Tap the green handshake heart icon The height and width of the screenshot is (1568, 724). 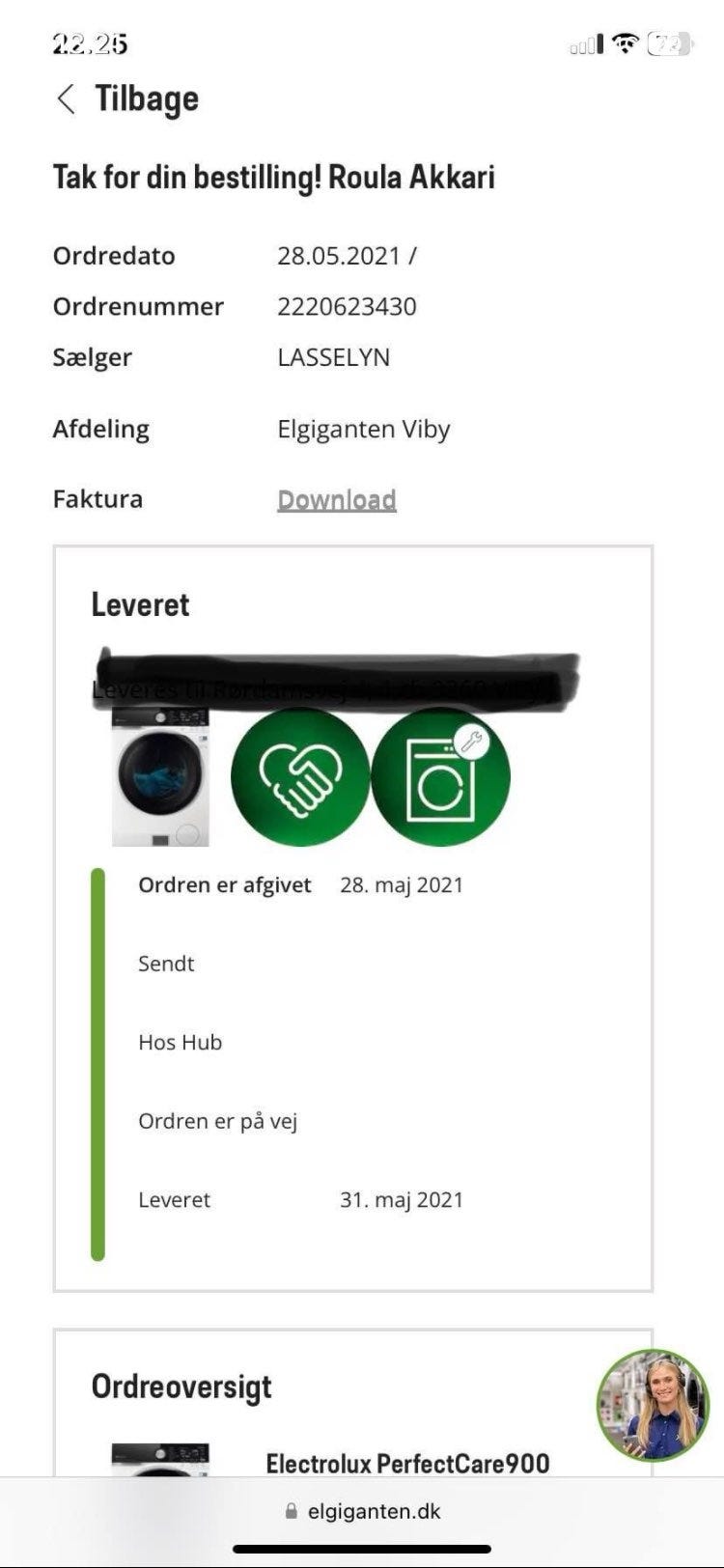[x=300, y=776]
